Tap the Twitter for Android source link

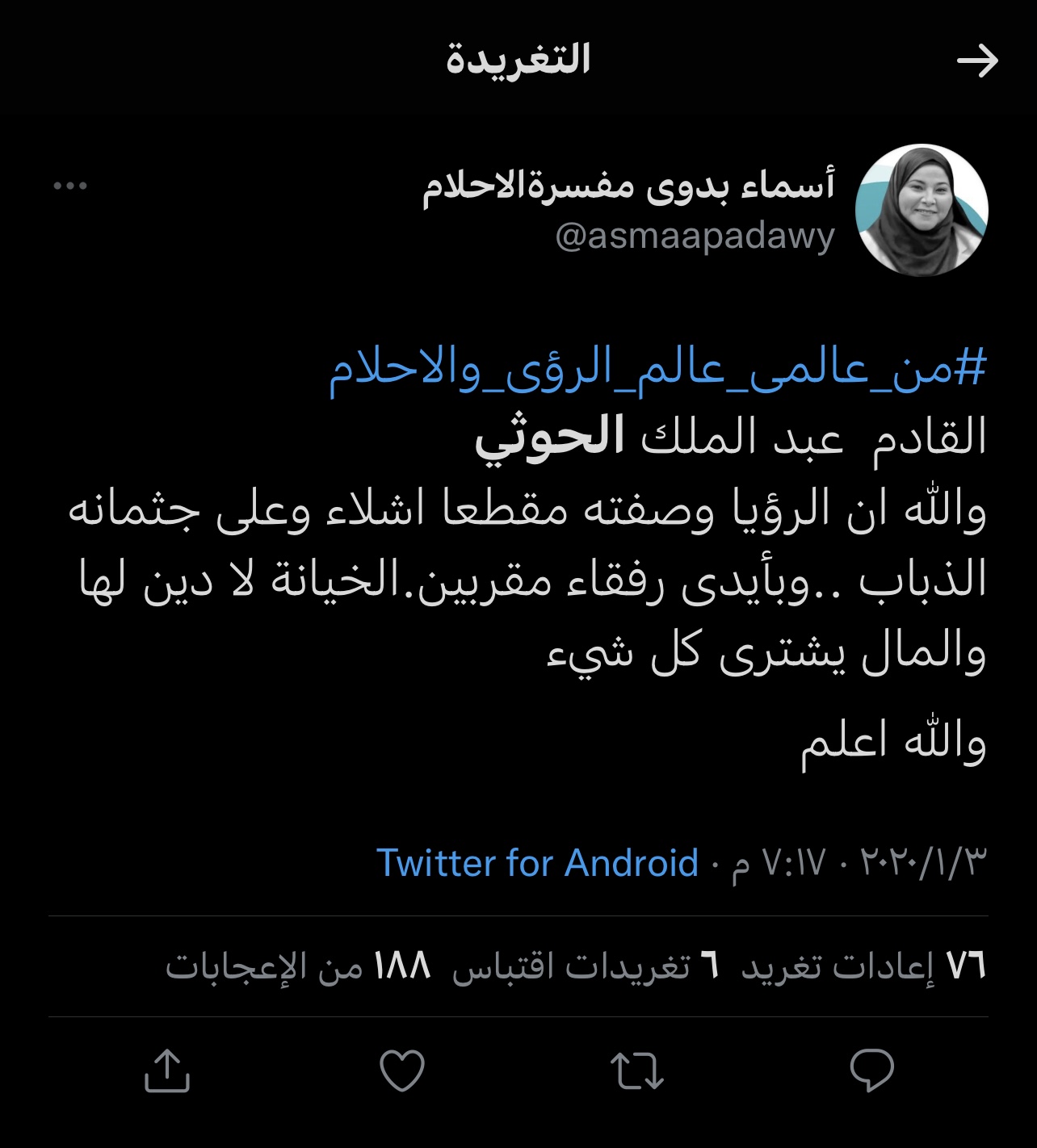click(537, 863)
